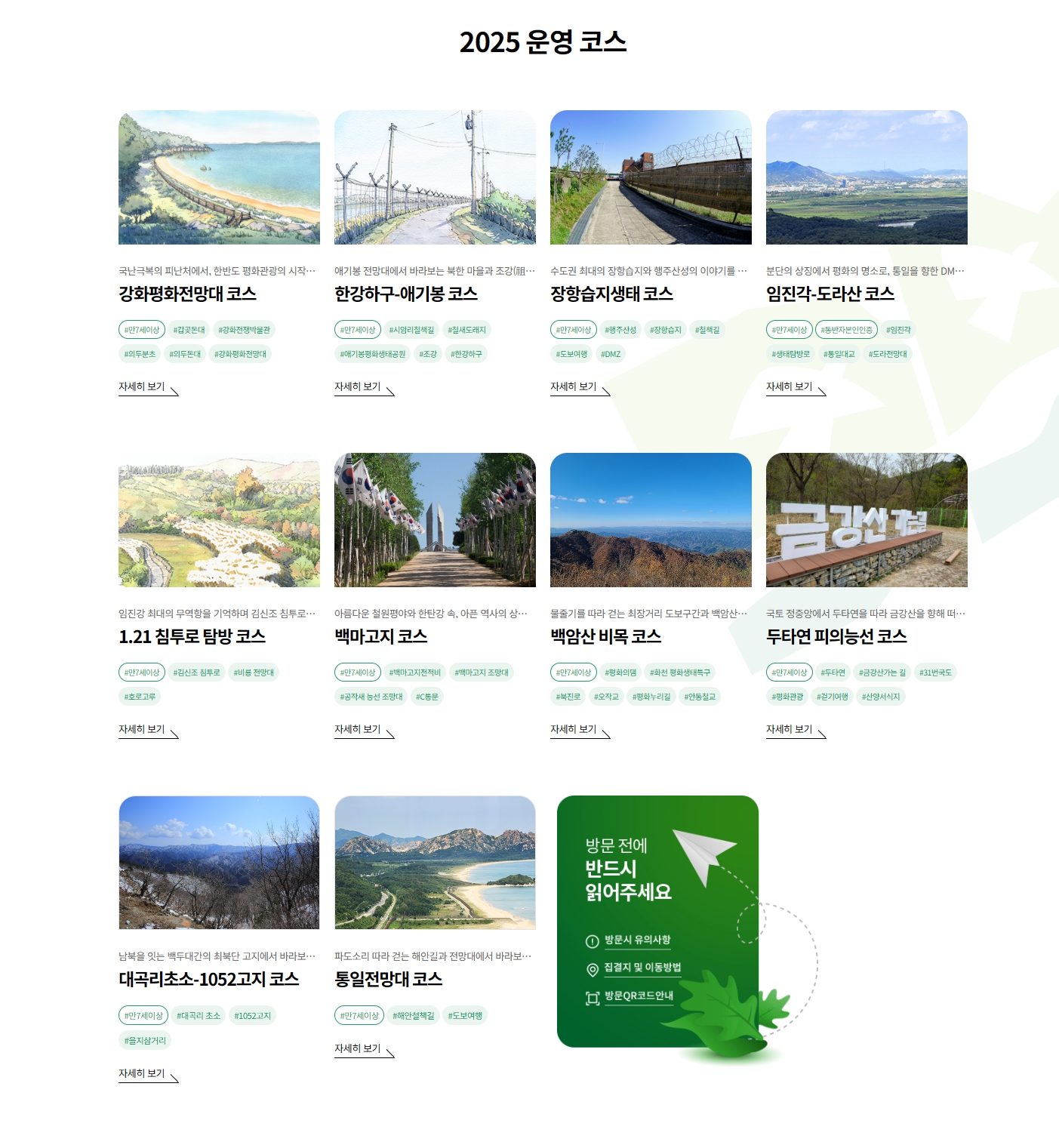
Task: Open 자세히 보기 for 통일전망대 코스
Action: click(364, 1049)
